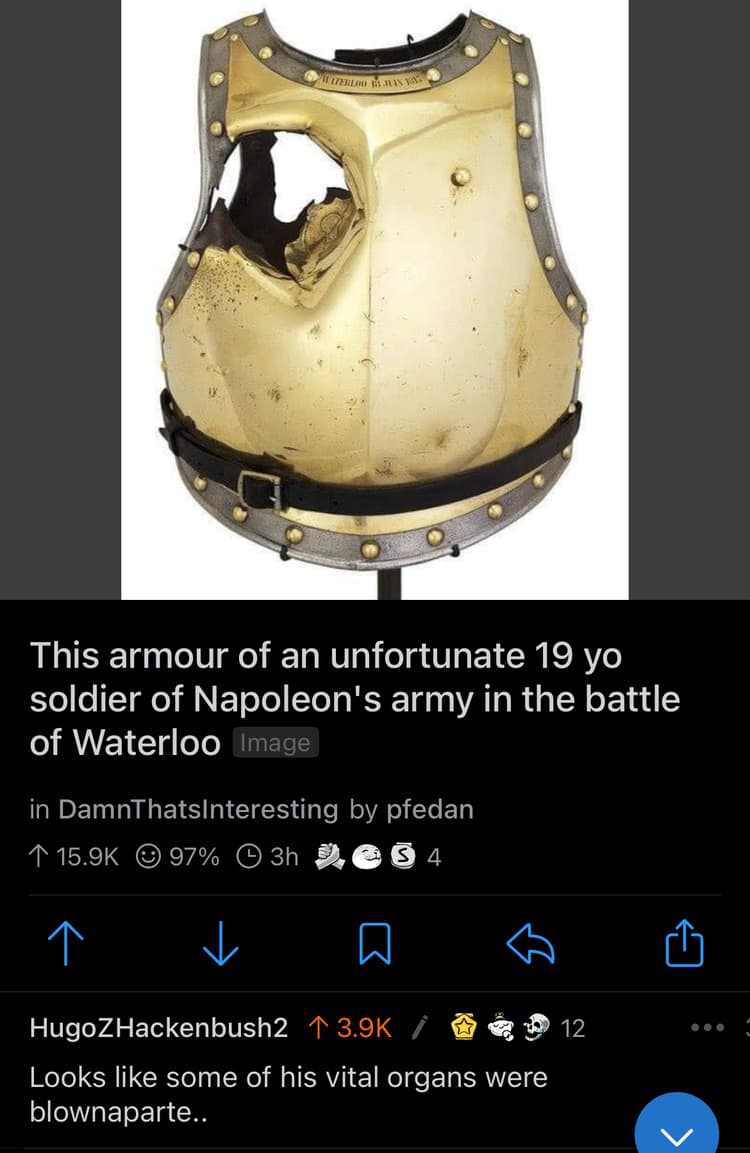Open the DamnThatsInteresting subreddit
This screenshot has width=750, height=1153.
[x=198, y=809]
